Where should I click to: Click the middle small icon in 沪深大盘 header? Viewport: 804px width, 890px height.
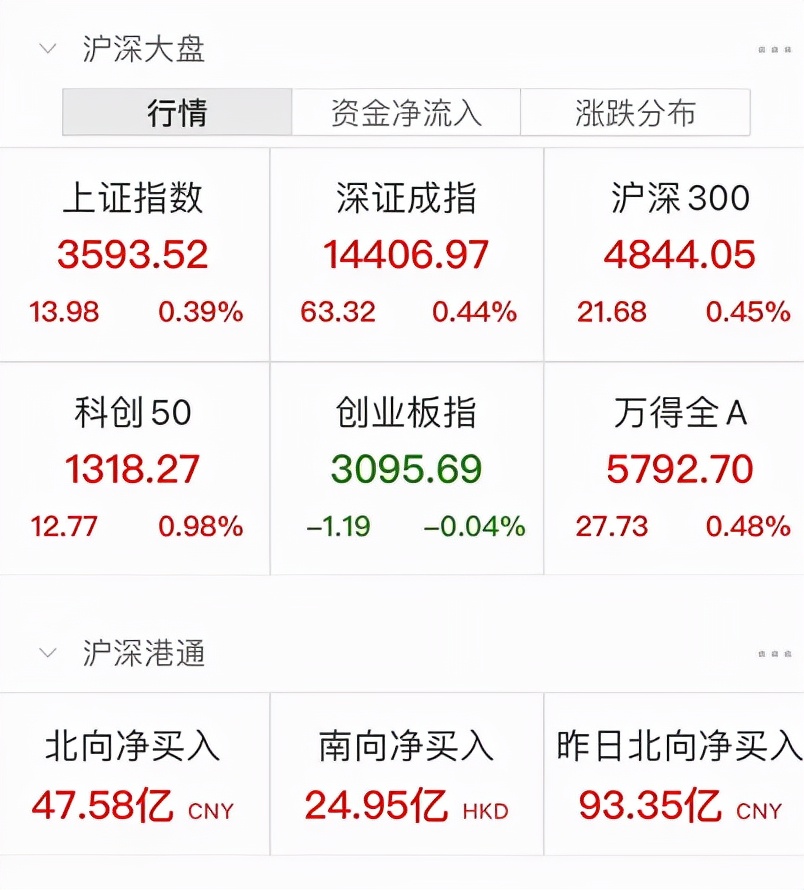click(x=774, y=50)
